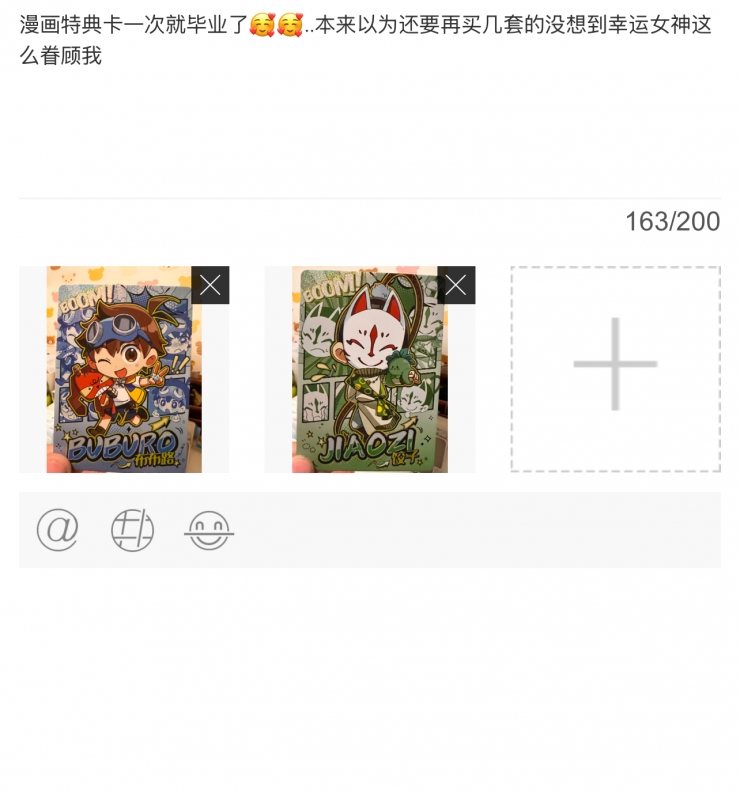Remove the BUBURO card photo
740x791 pixels.
[210, 285]
